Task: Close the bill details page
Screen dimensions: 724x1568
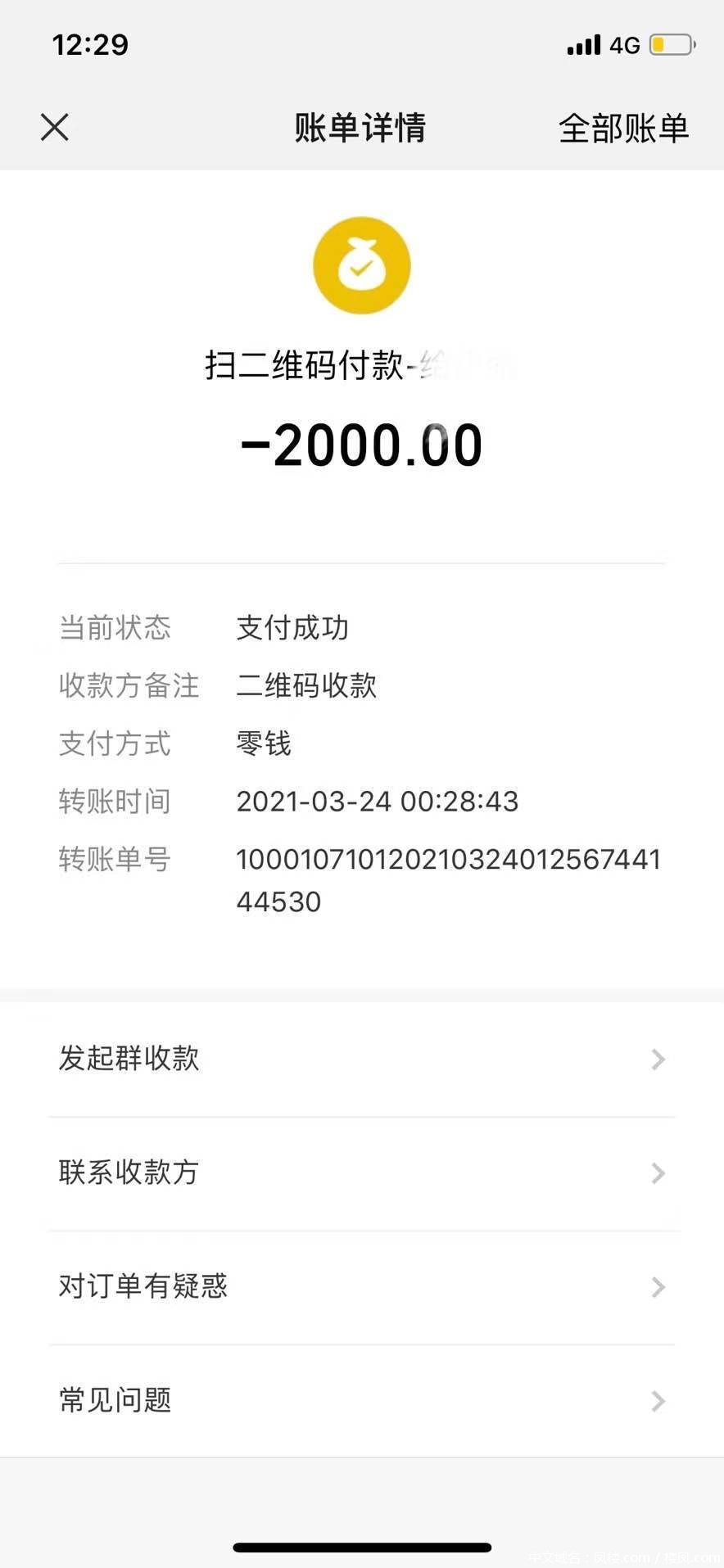Action: click(x=55, y=128)
